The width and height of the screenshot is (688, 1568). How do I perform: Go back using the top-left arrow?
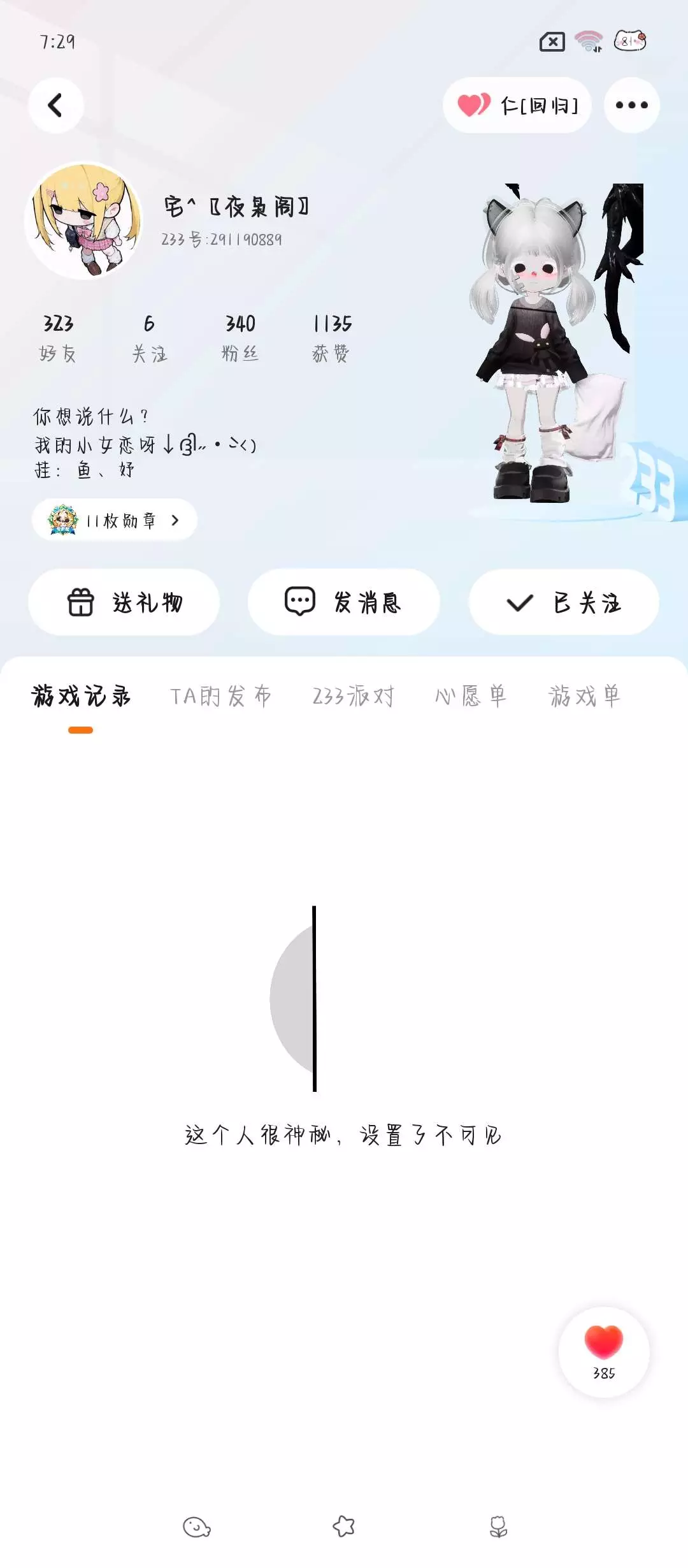pyautogui.click(x=56, y=105)
